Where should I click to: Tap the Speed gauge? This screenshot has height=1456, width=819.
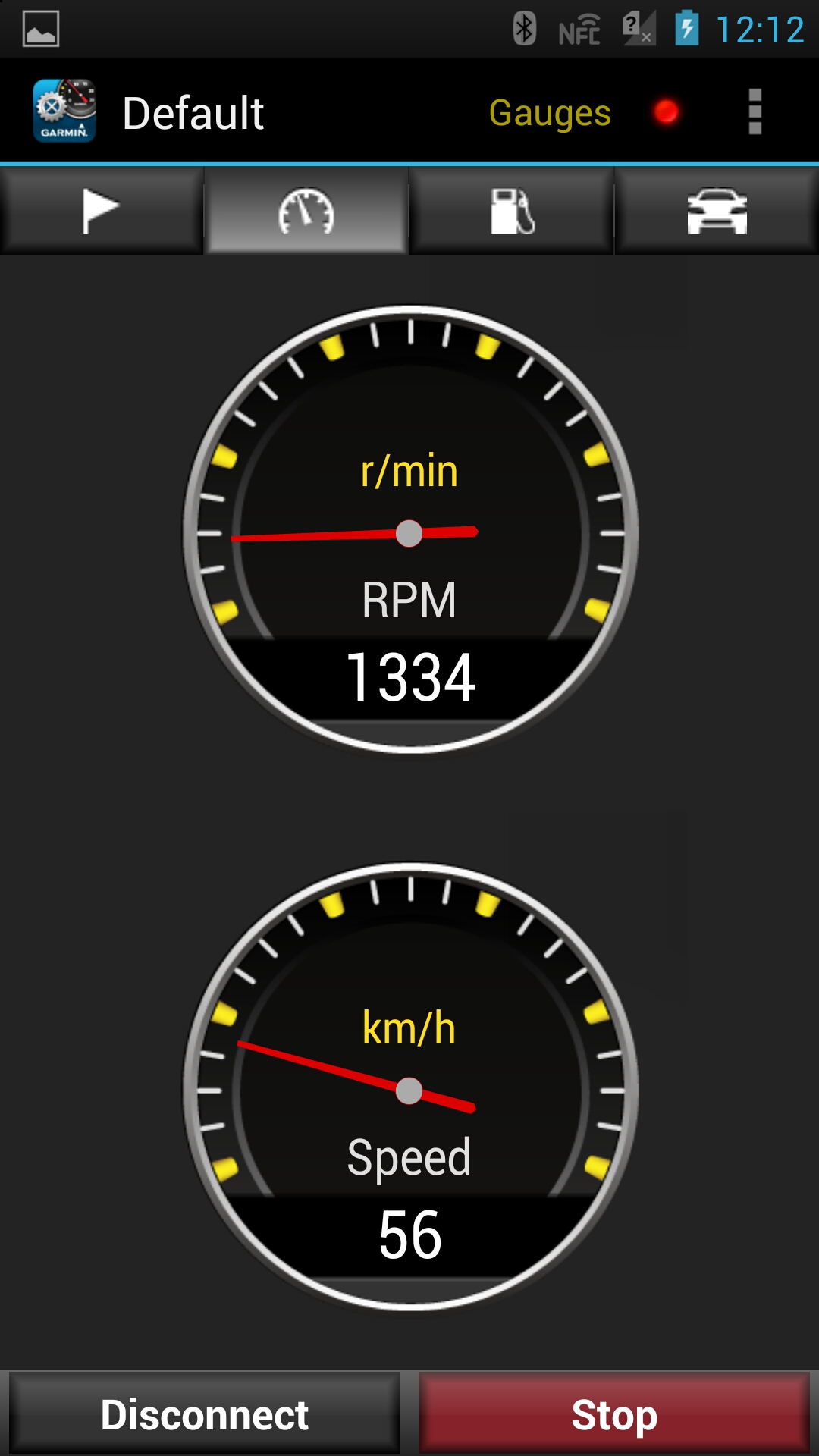pos(410,1087)
